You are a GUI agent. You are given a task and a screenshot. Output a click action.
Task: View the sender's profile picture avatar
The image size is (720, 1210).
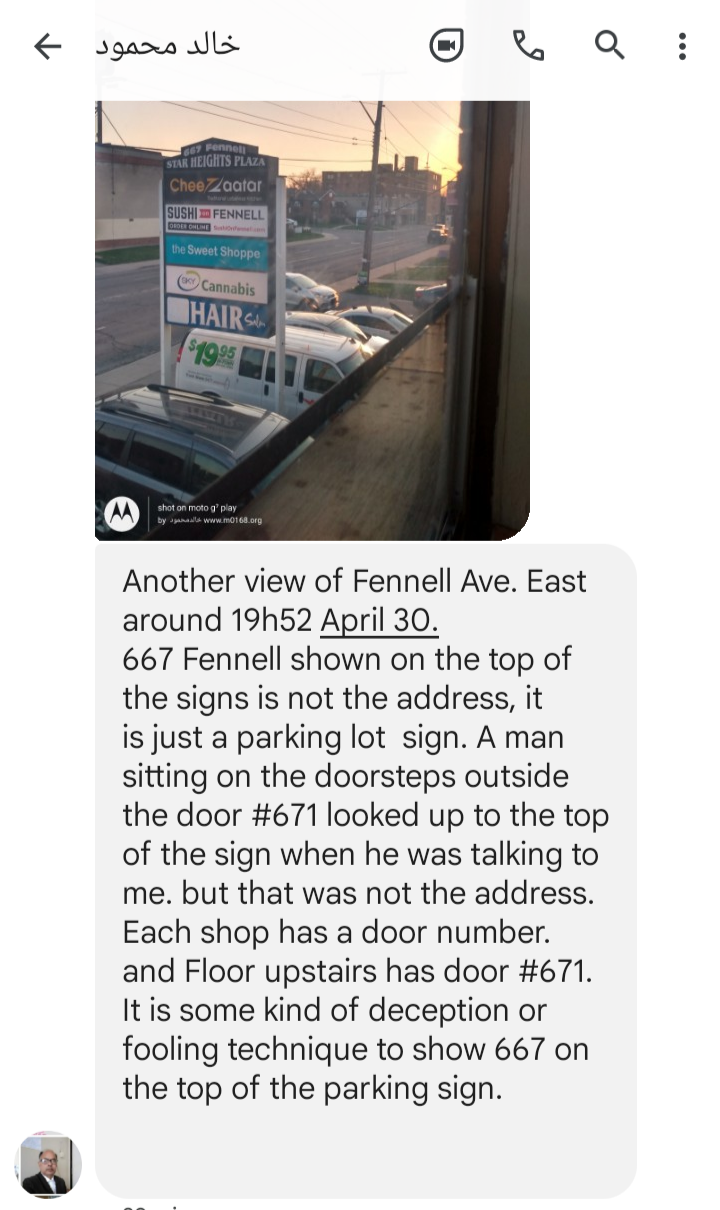(x=48, y=1165)
